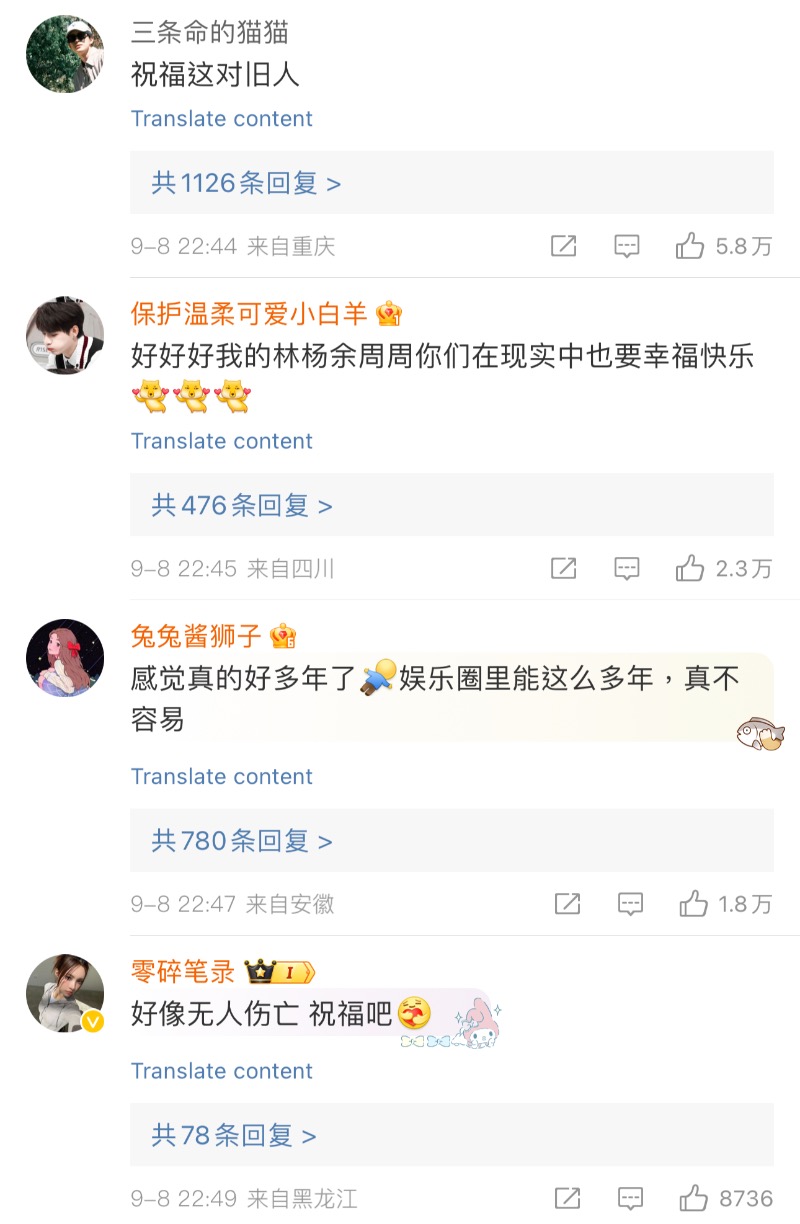The width and height of the screenshot is (800, 1224).
Task: View 兔兔酱狮子's profile avatar
Action: (65, 658)
